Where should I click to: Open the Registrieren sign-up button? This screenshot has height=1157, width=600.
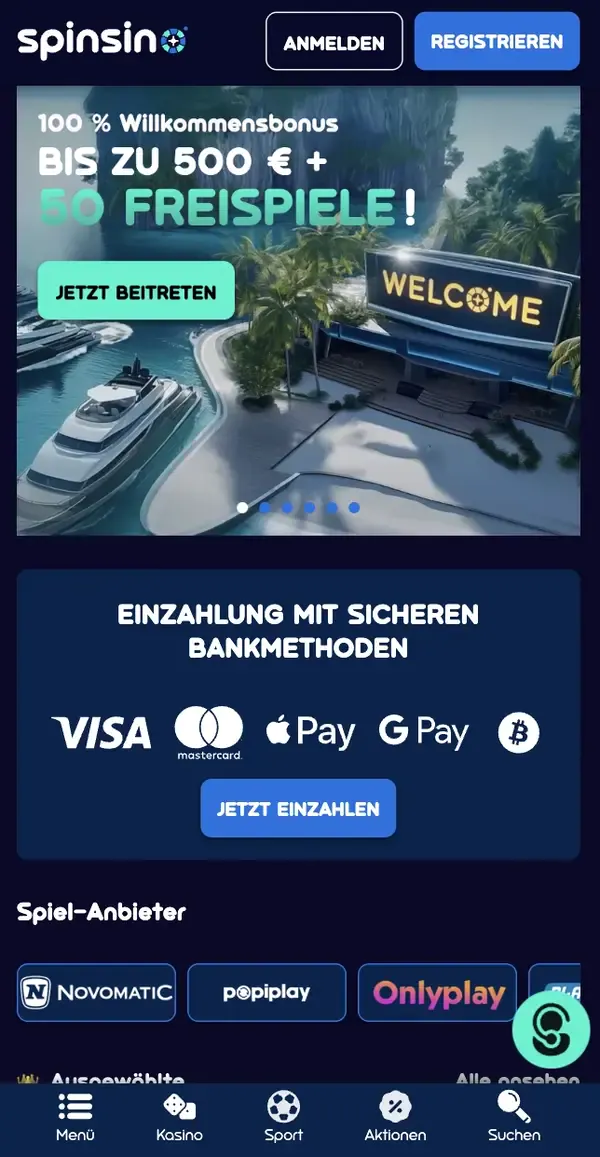click(497, 42)
